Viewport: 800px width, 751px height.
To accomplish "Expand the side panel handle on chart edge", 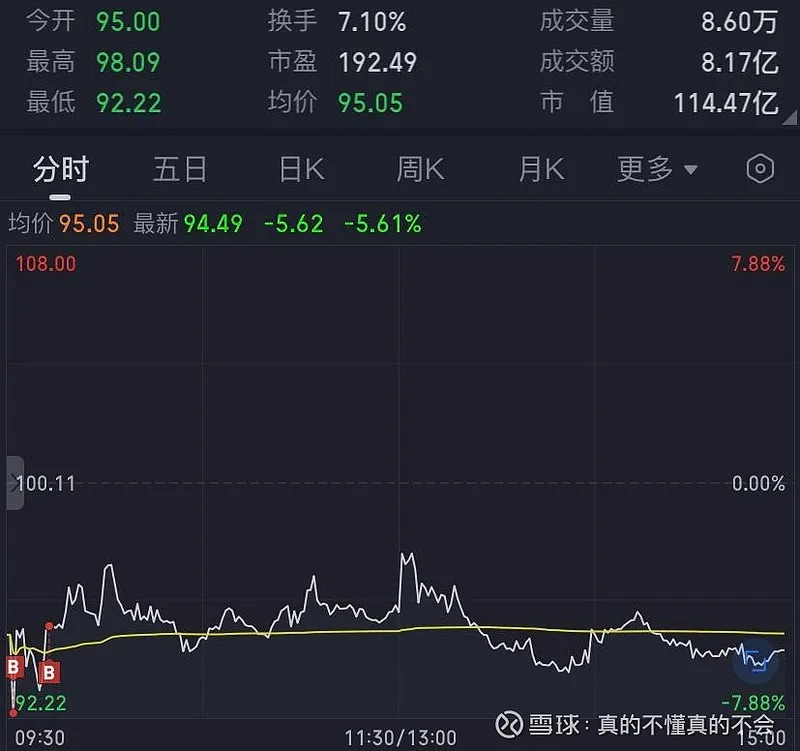I will pyautogui.click(x=14, y=483).
